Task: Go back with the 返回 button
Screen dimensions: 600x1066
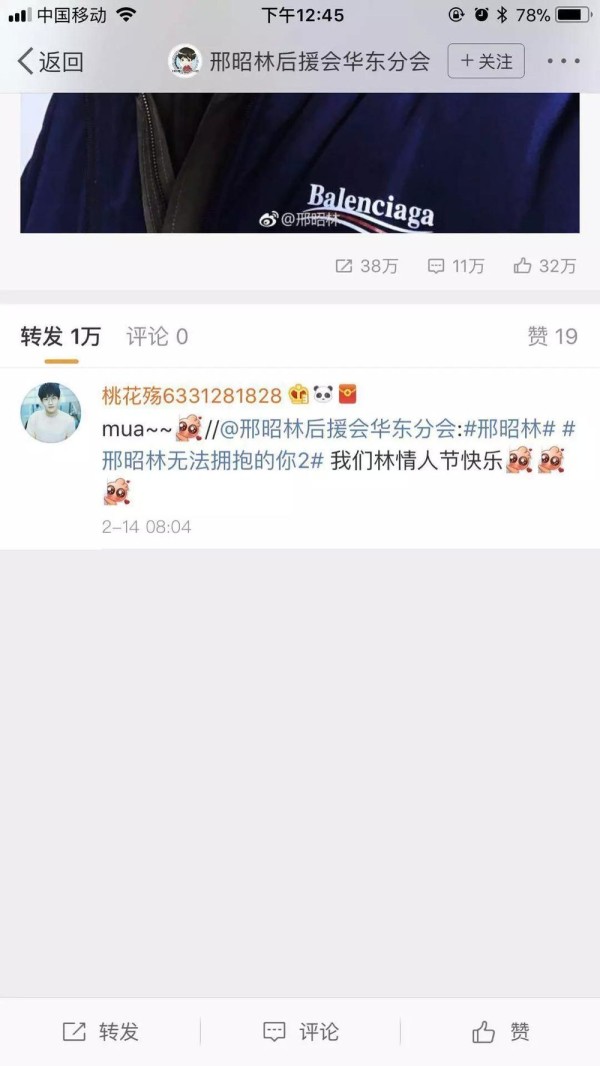Action: point(50,62)
